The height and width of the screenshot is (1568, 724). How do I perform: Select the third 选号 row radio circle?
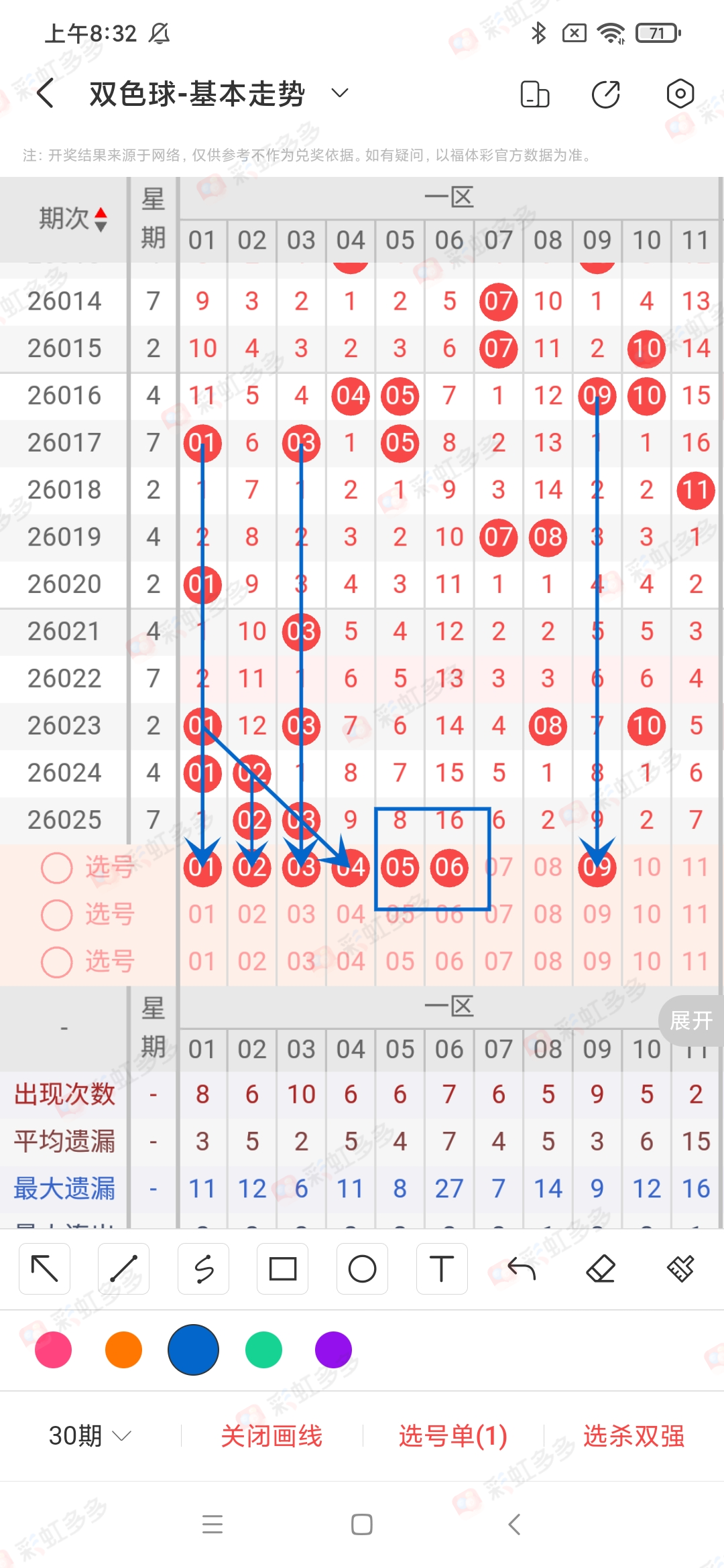pyautogui.click(x=56, y=961)
